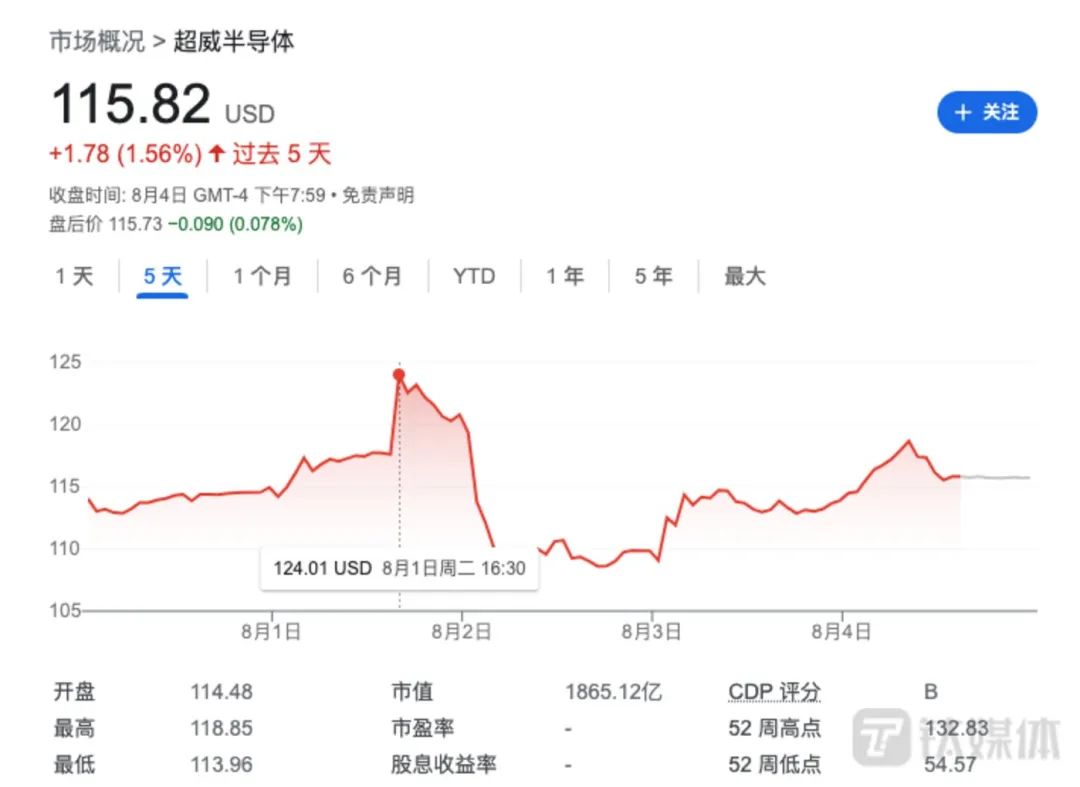The height and width of the screenshot is (787, 1080).
Task: Switch to the 5 年 range
Action: tap(653, 276)
